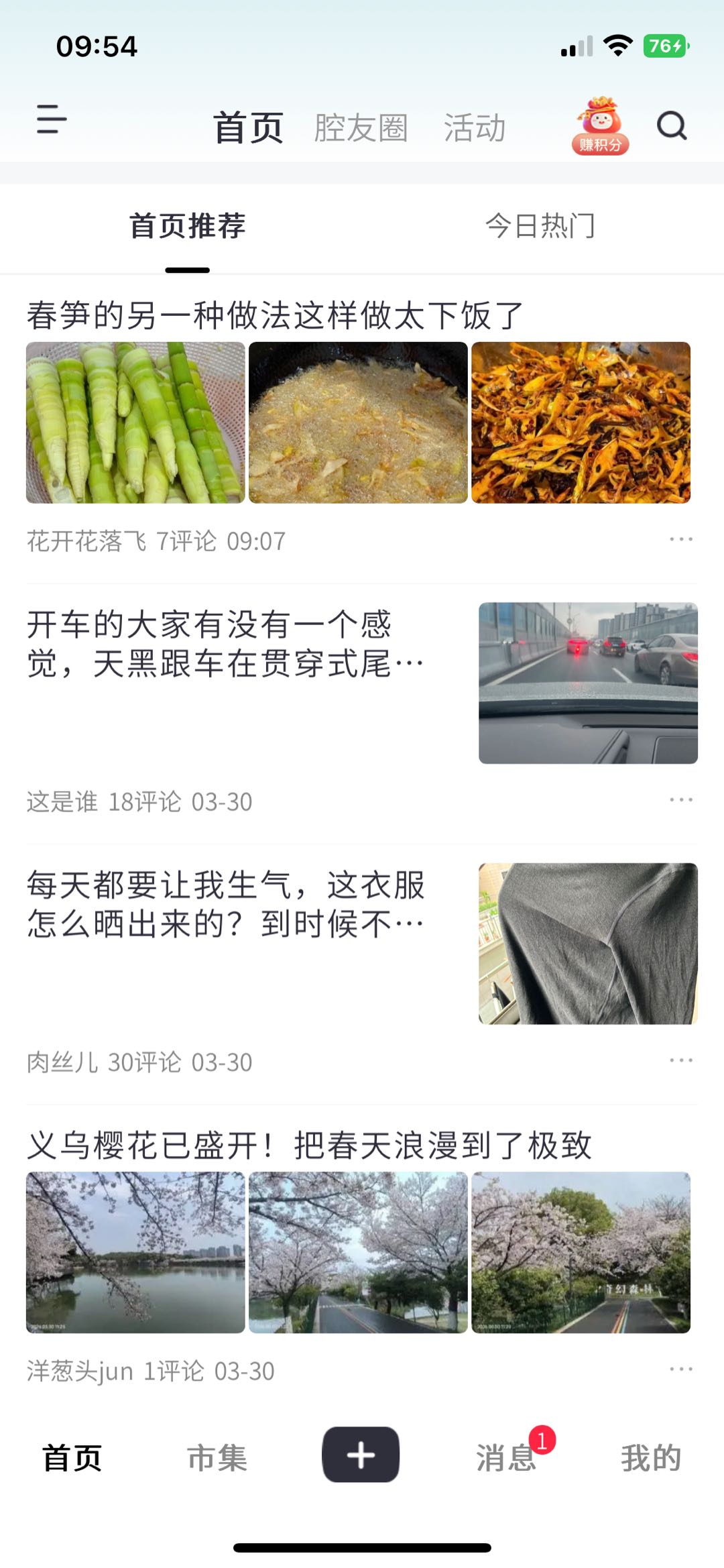Image resolution: width=724 pixels, height=1568 pixels.
Task: Select the 首页推荐 tab
Action: (188, 226)
